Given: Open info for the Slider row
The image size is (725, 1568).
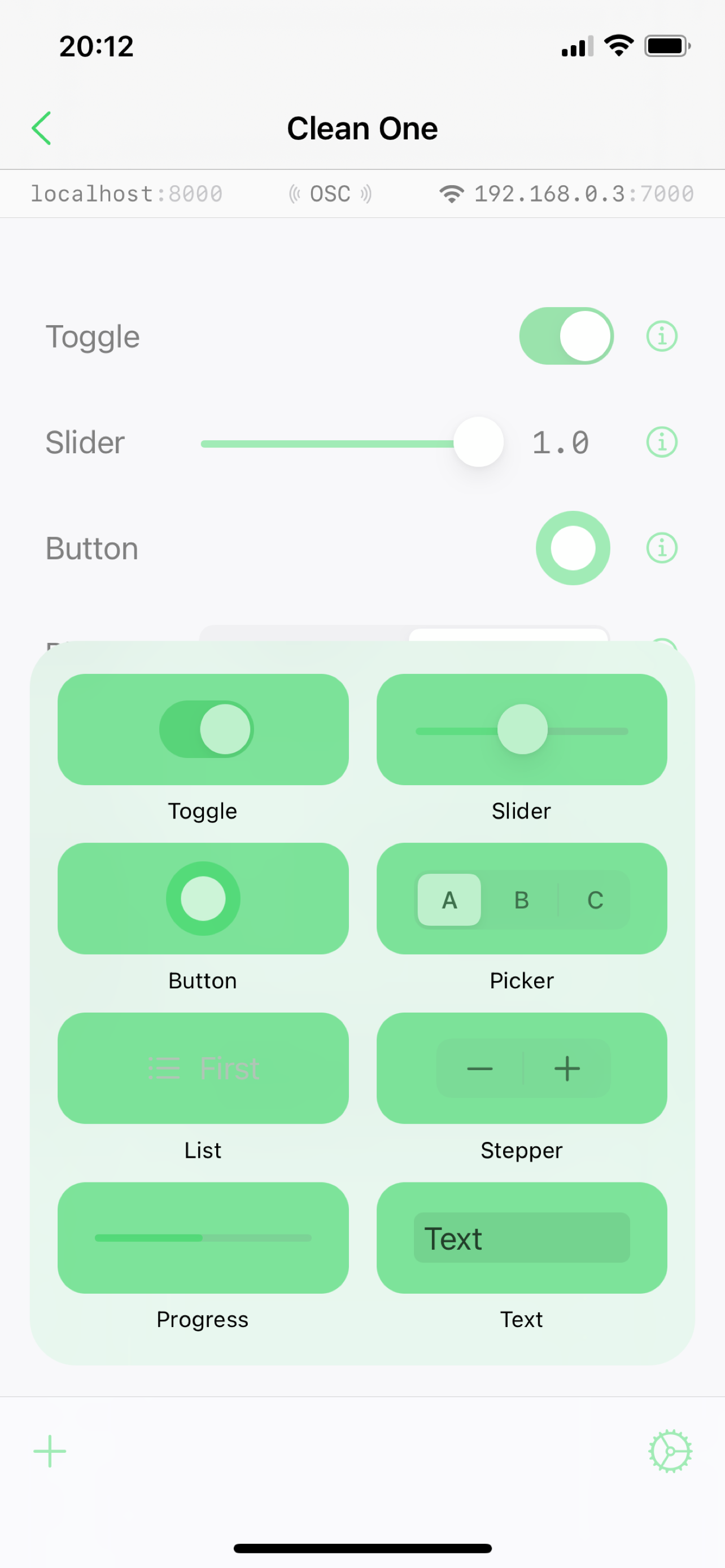Looking at the screenshot, I should coord(661,442).
